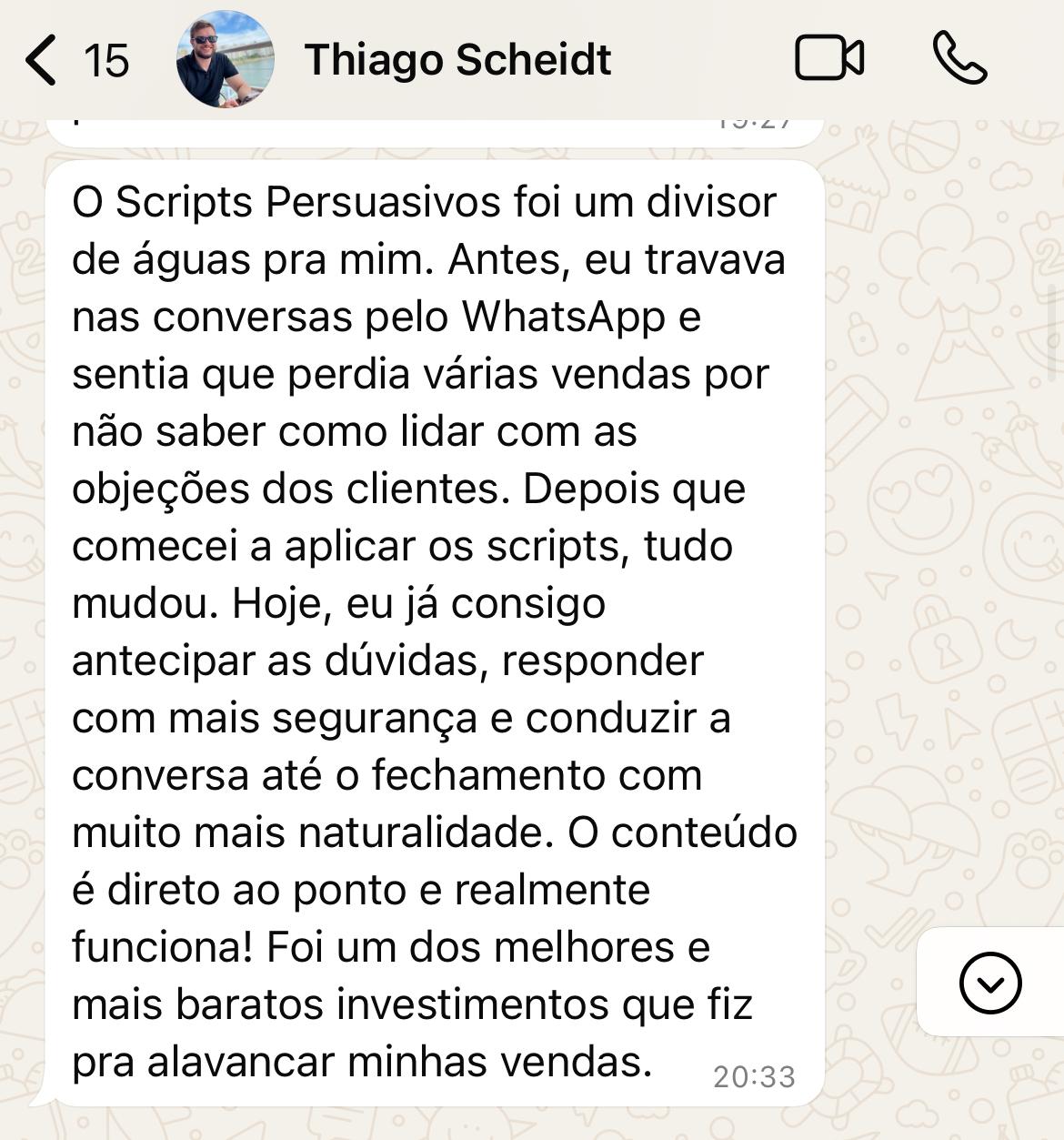Go back to the chats list
The height and width of the screenshot is (1140, 1064).
43,60
